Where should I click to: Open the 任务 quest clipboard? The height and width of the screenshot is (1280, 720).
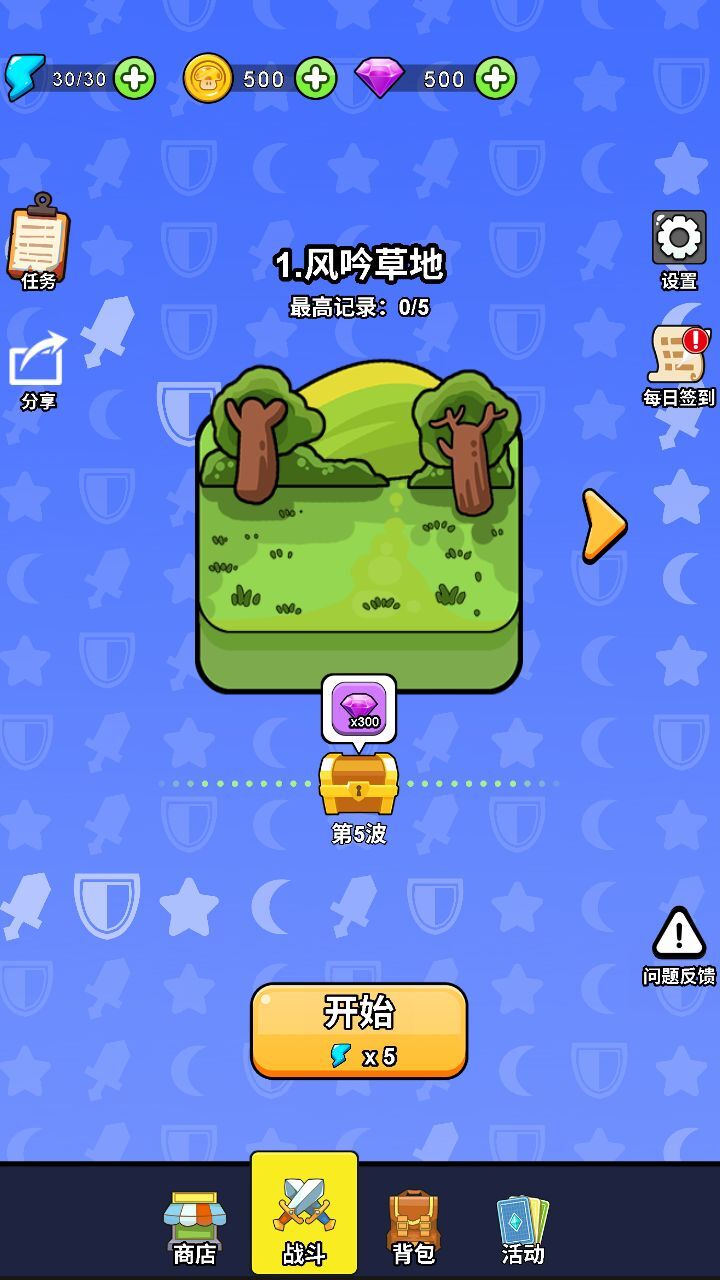38,241
